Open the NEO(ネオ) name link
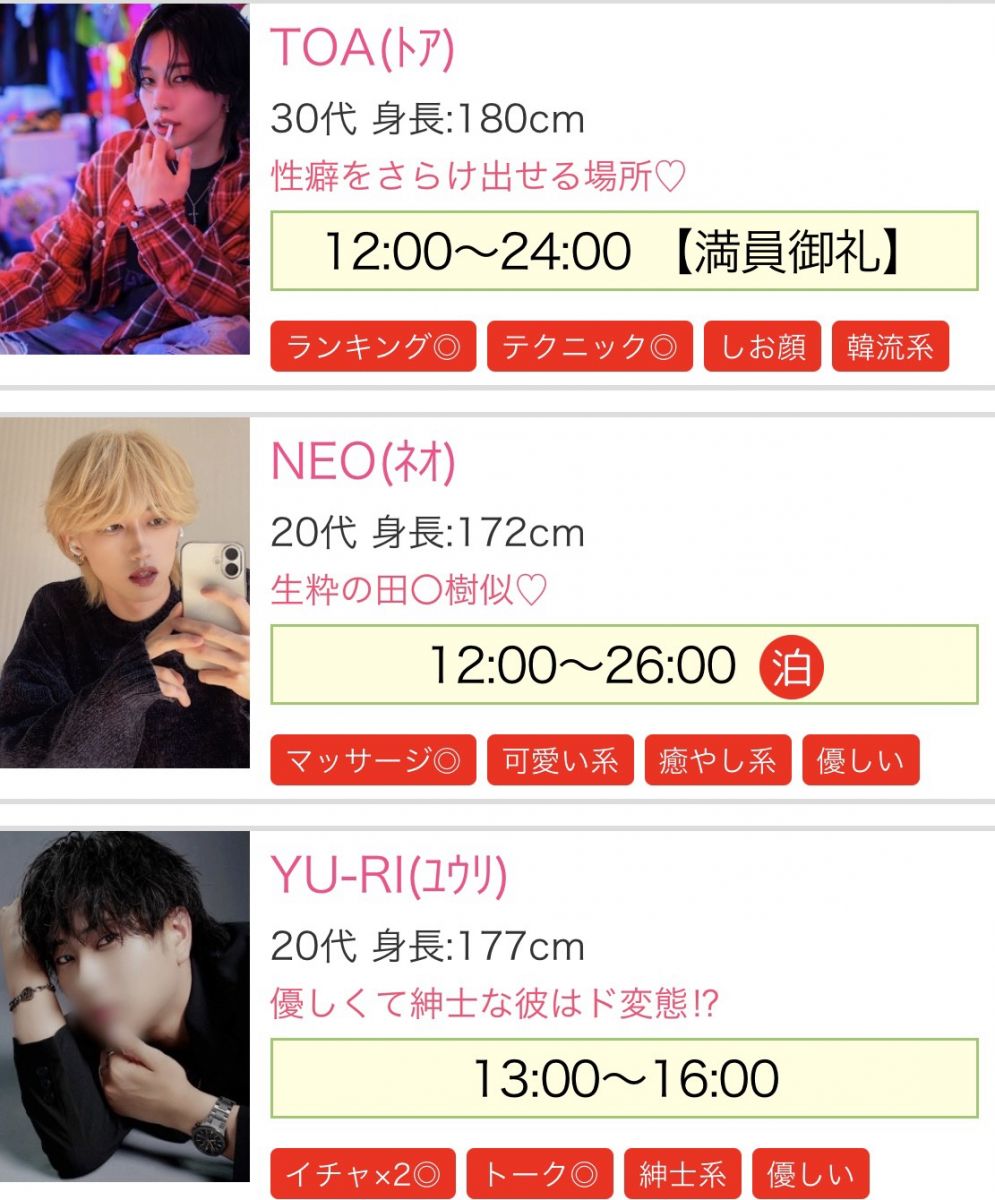This screenshot has width=995, height=1200. click(363, 462)
